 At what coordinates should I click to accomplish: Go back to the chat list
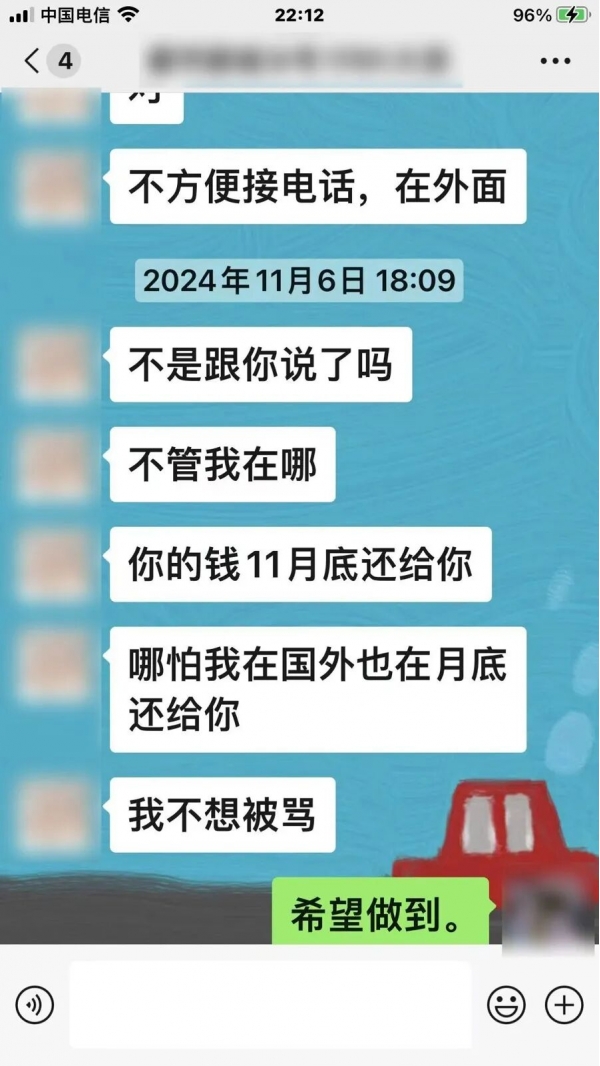34,61
